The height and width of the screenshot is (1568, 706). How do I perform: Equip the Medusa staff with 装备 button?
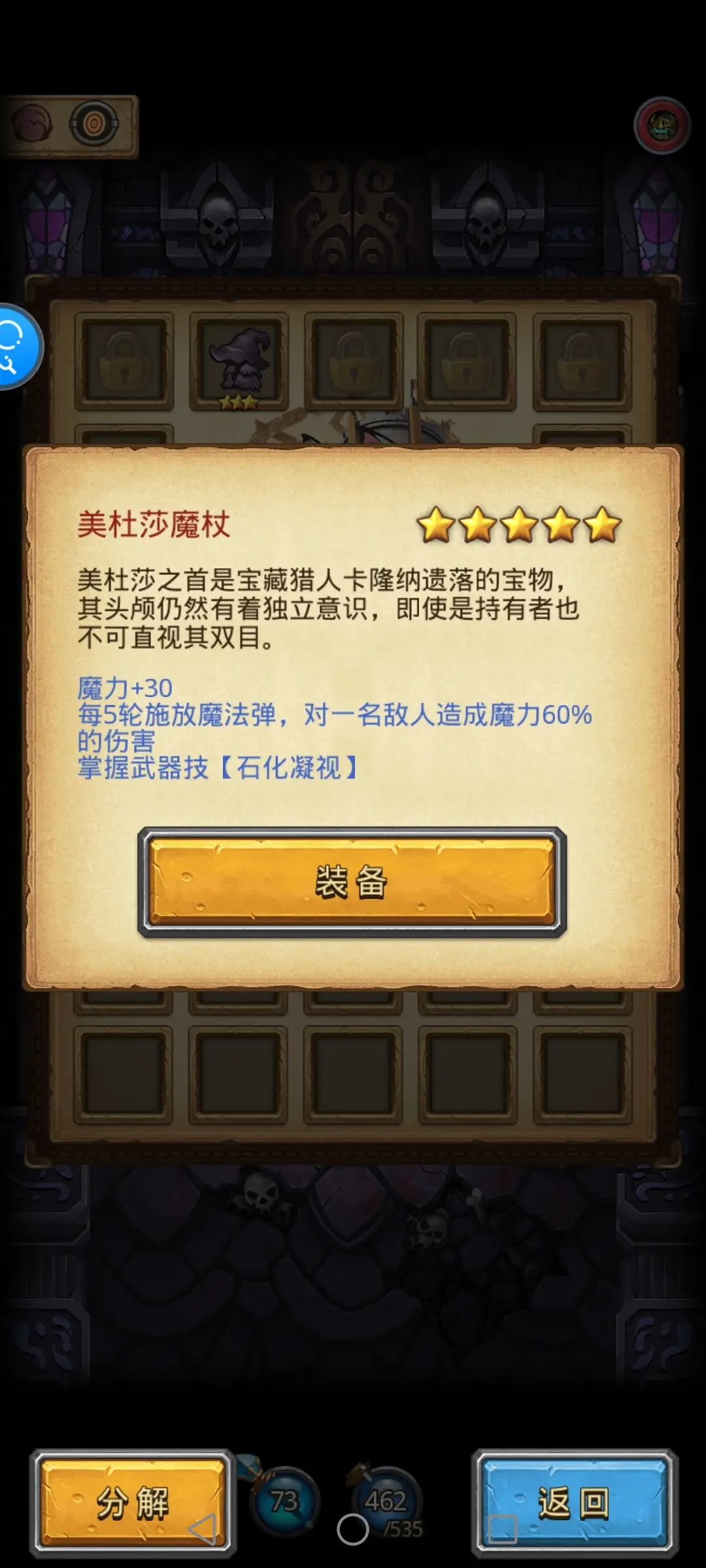[x=352, y=882]
